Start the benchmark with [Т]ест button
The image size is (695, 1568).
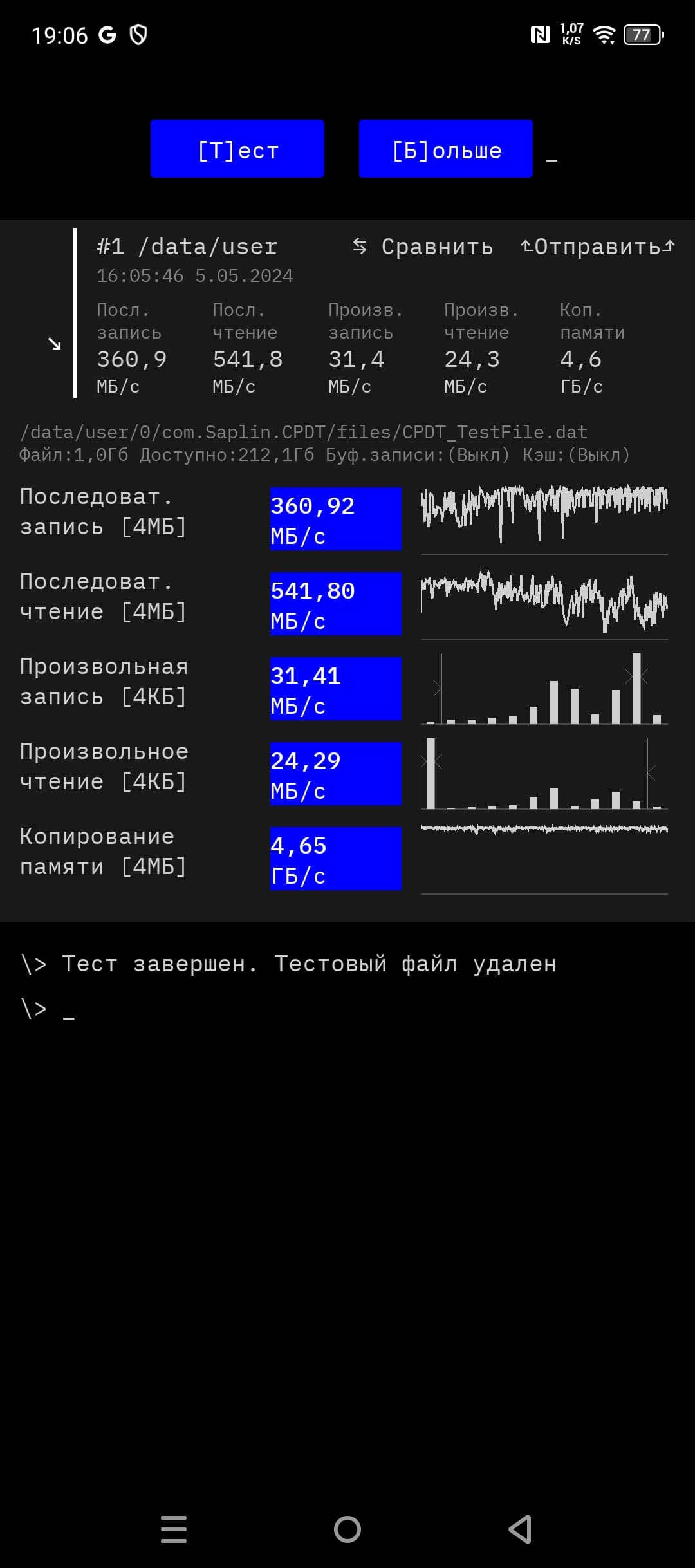[x=237, y=149]
